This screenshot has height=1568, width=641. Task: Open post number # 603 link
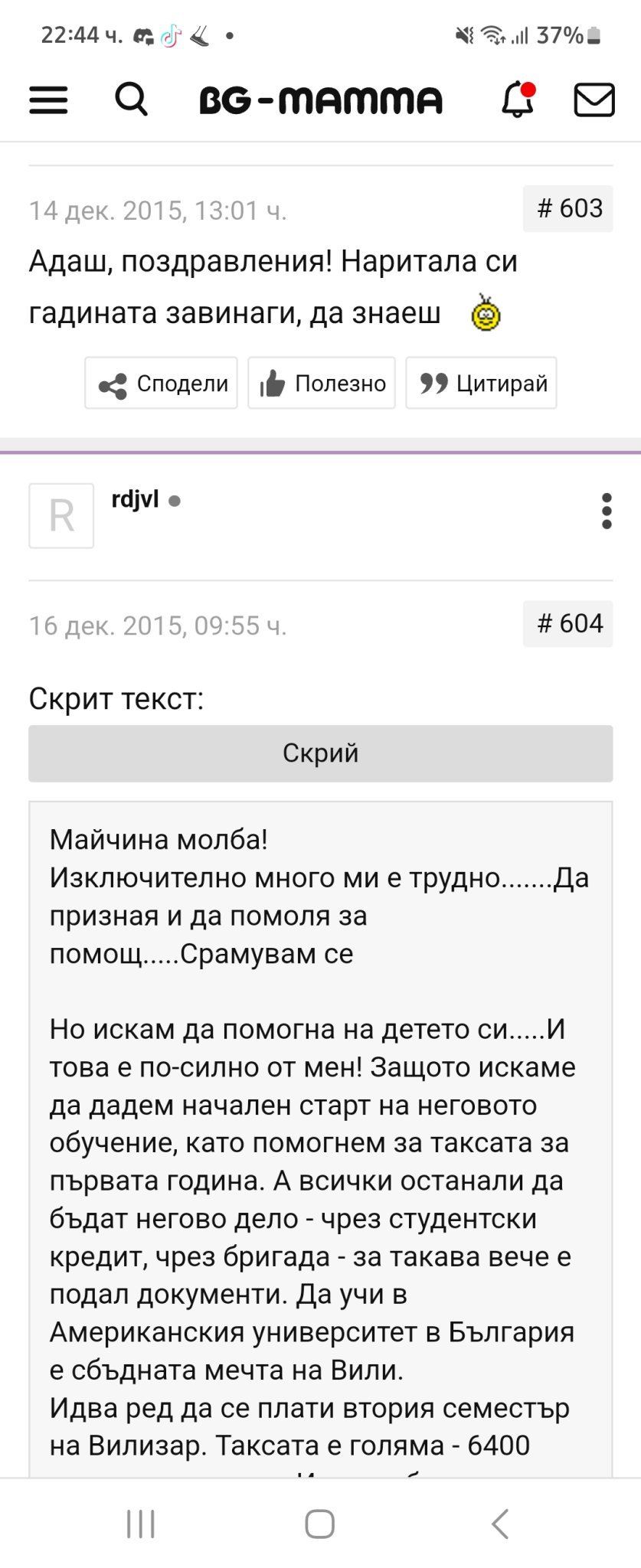(568, 208)
